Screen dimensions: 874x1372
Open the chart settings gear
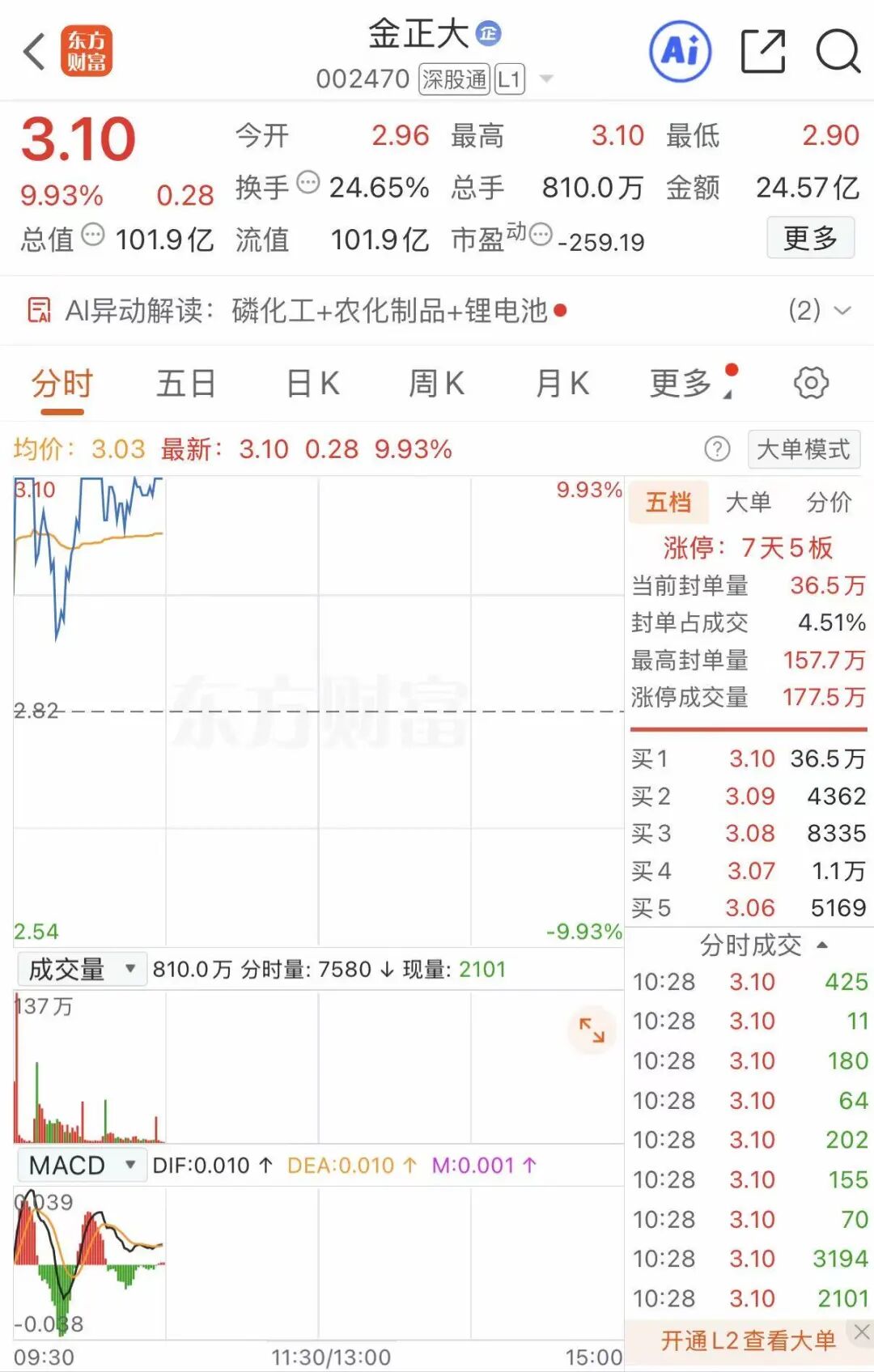[x=812, y=381]
